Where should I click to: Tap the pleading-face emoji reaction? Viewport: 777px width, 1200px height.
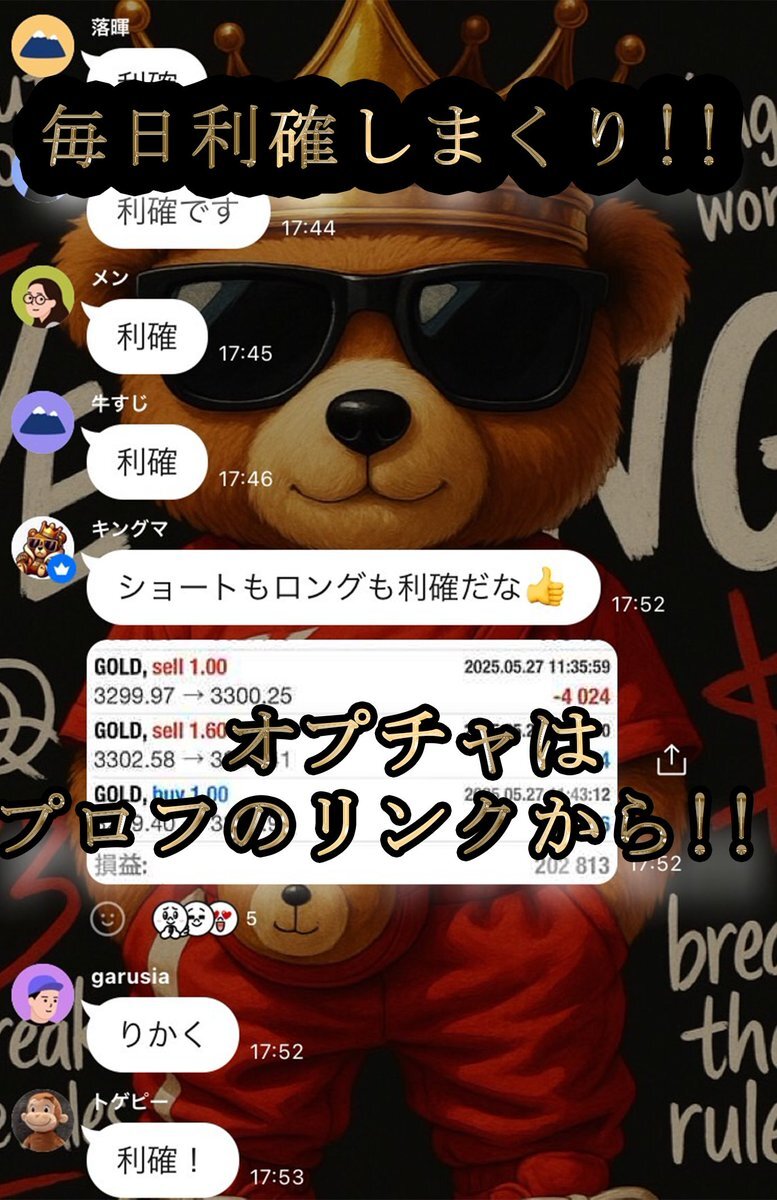168,918
